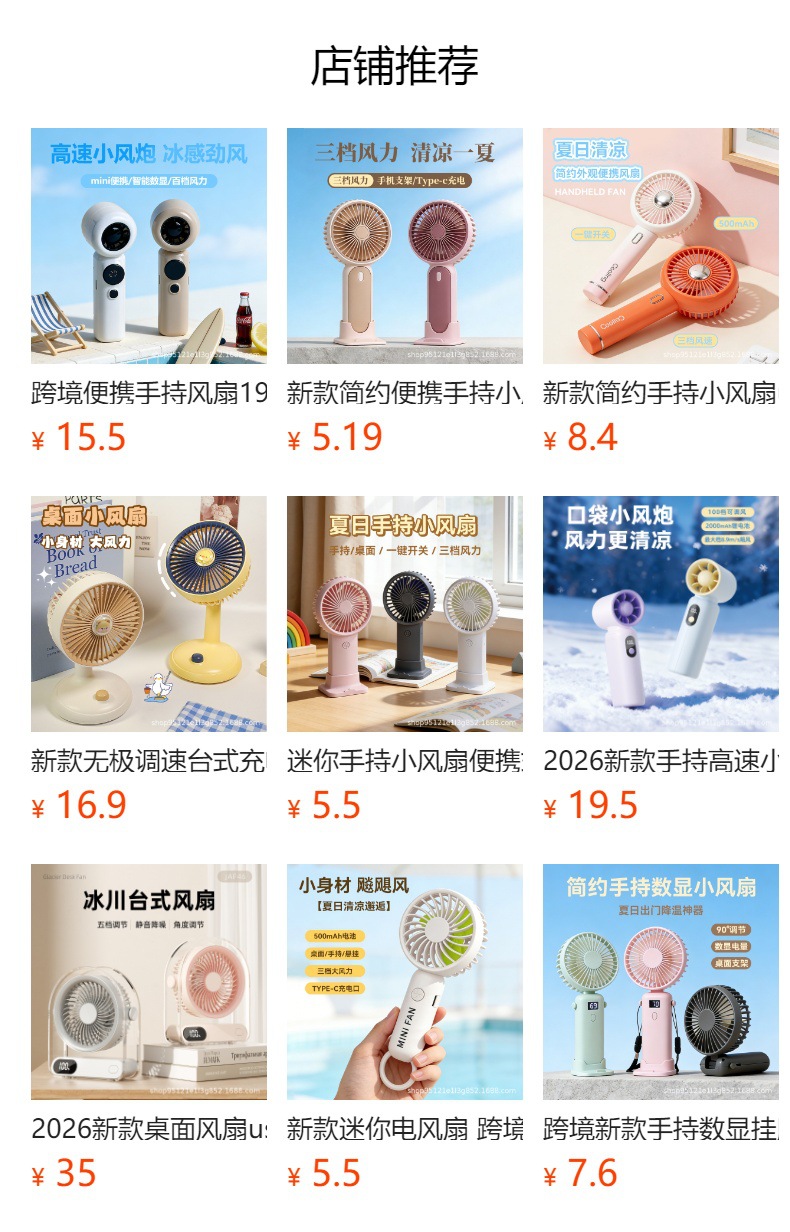
Task: Tap the 跨境新款手持数显挂 fan at ¥7.6
Action: [x=661, y=1029]
